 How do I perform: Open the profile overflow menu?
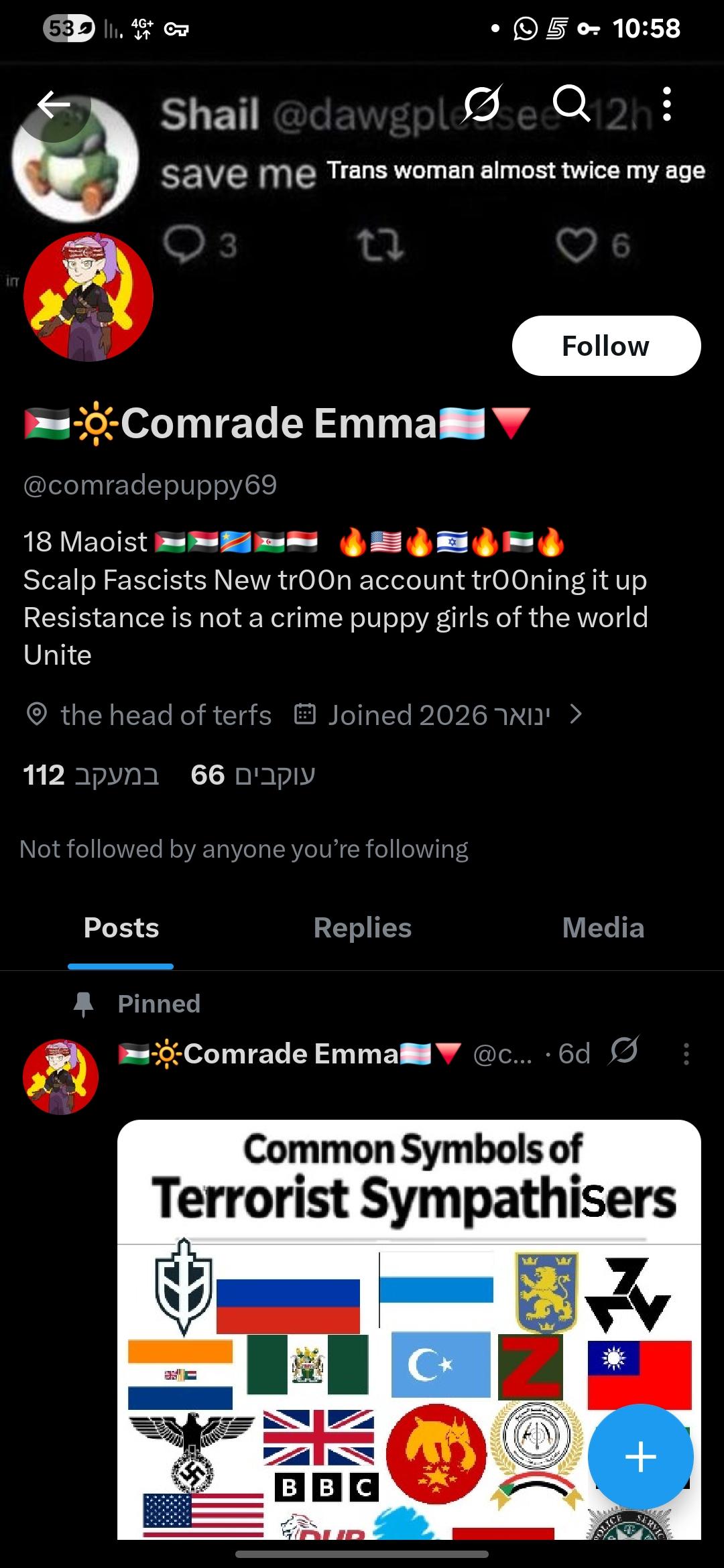tap(666, 104)
